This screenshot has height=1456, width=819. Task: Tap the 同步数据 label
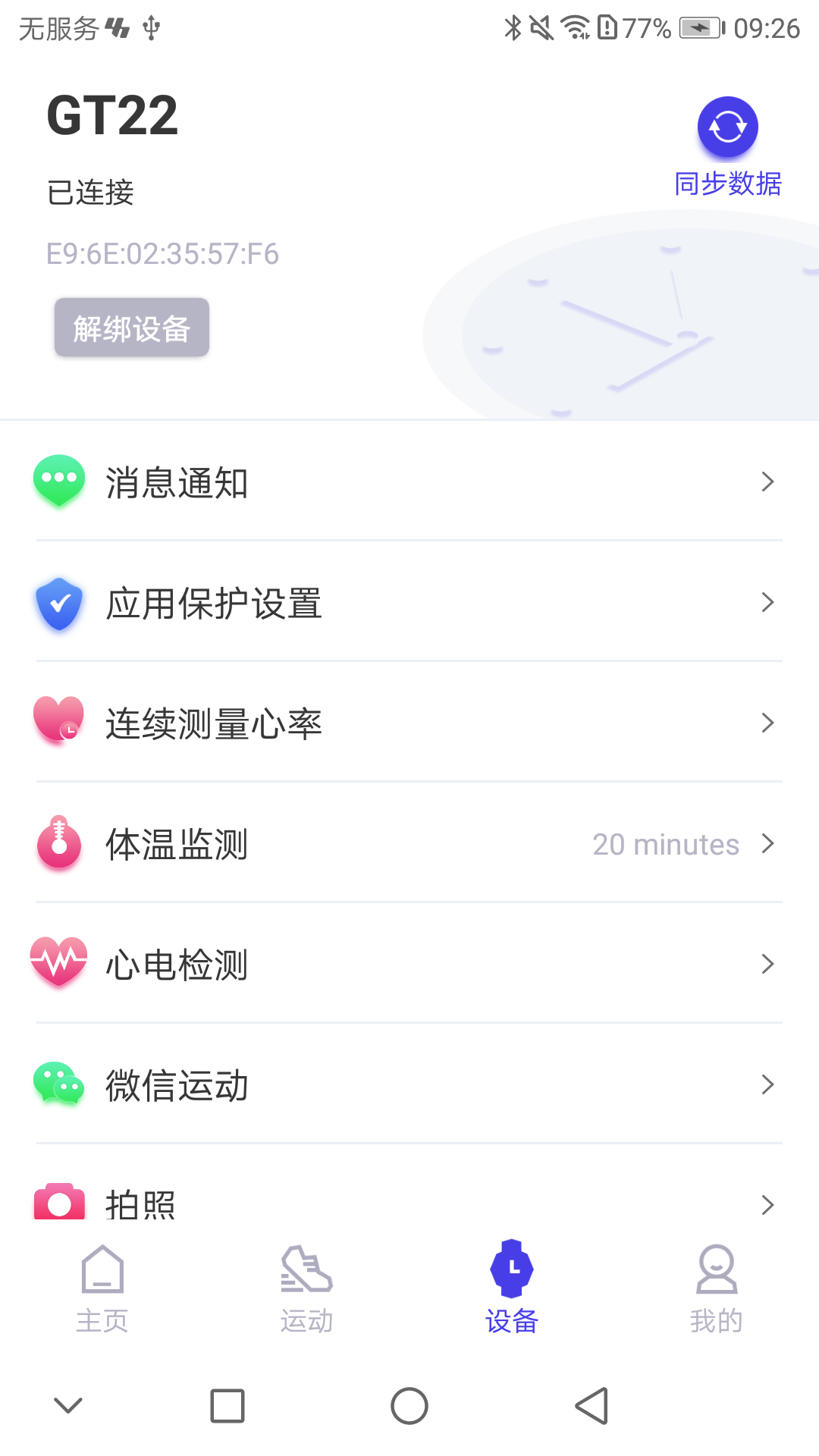tap(729, 182)
